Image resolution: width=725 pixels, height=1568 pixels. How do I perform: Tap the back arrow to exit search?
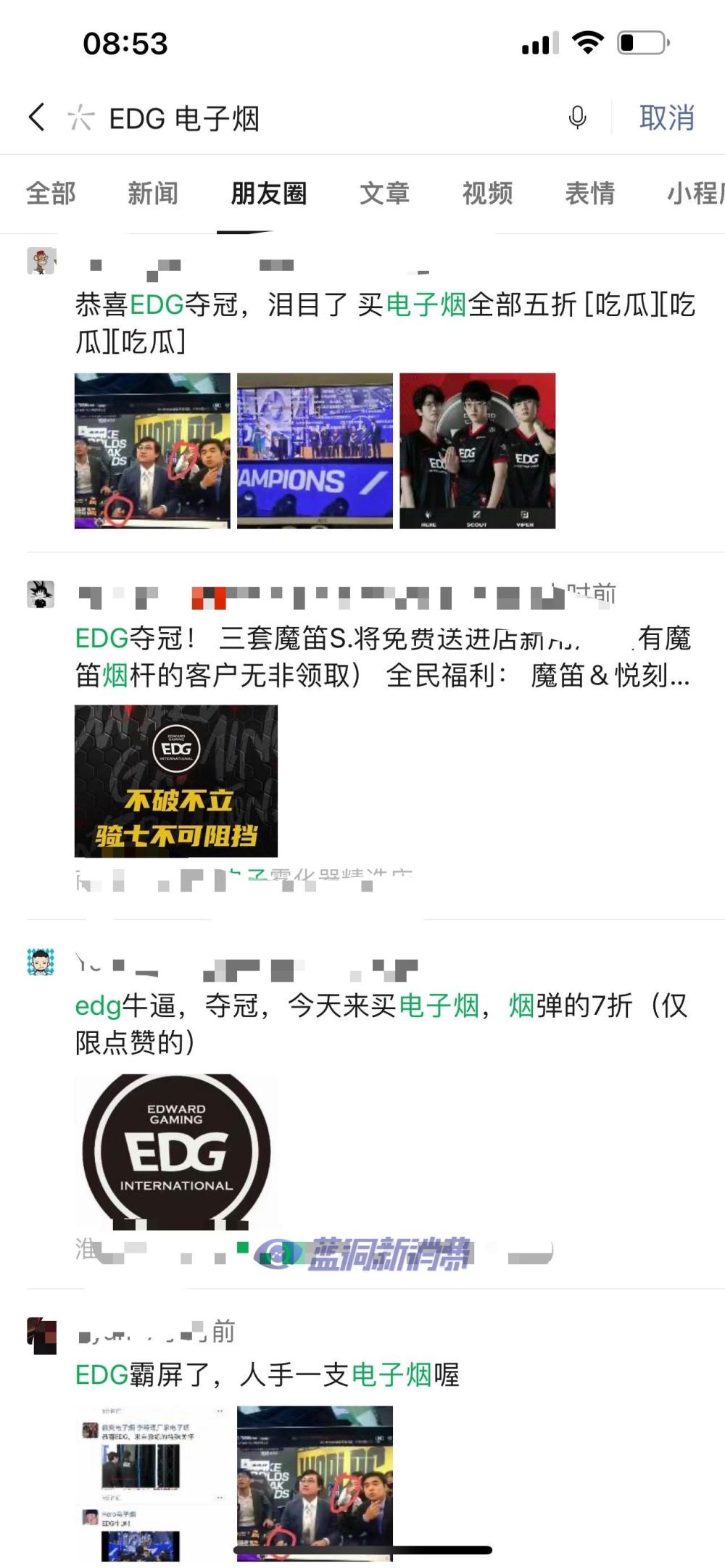tap(38, 117)
